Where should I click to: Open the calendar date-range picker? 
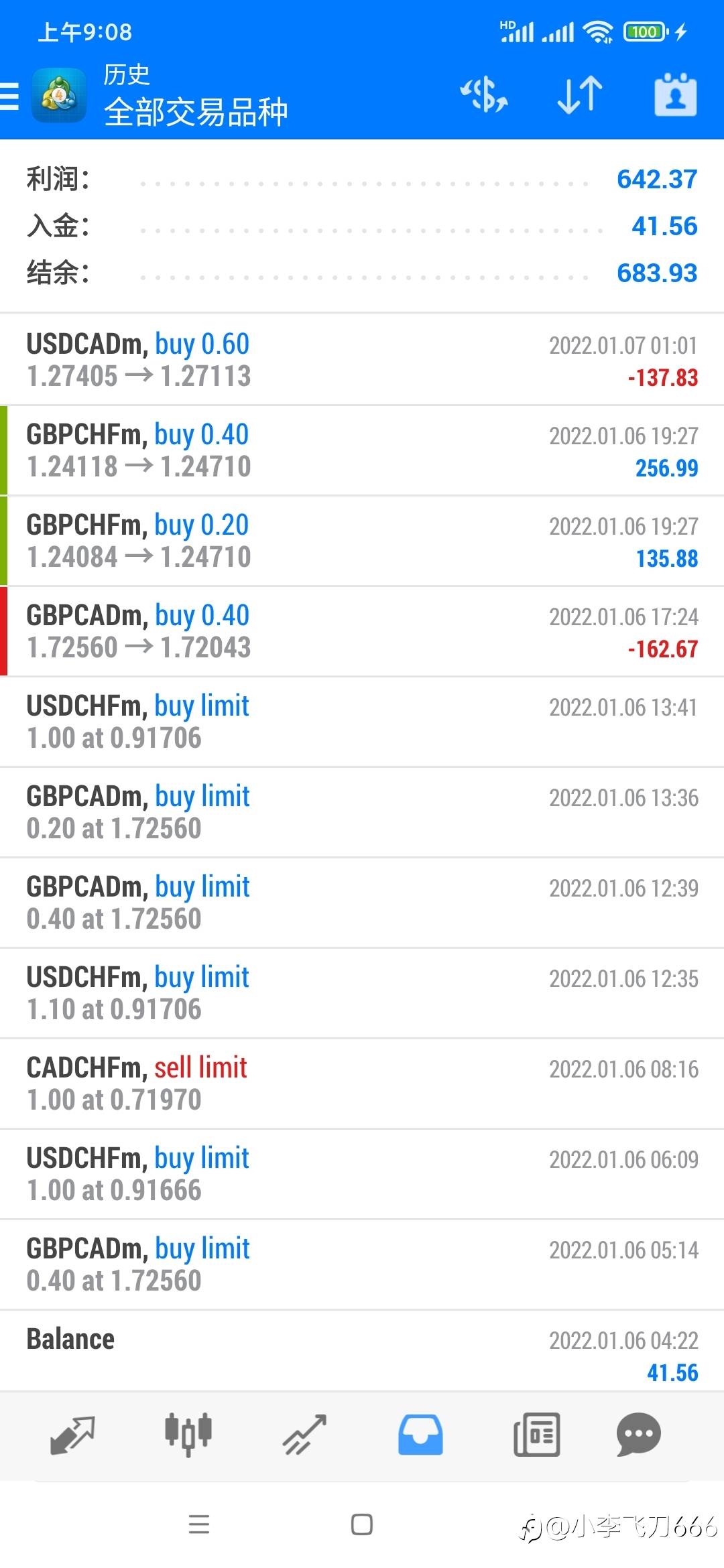tap(675, 94)
